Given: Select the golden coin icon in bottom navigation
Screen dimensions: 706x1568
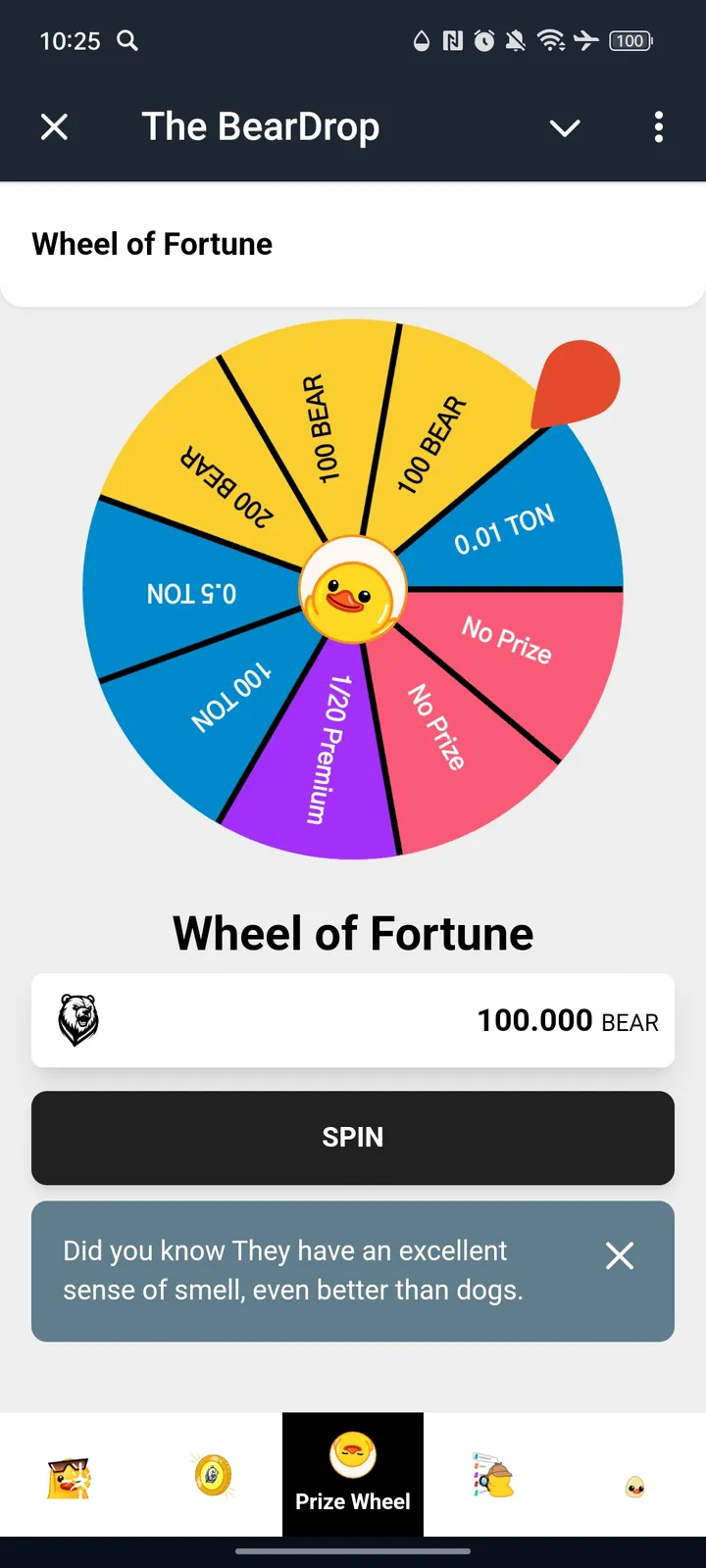Looking at the screenshot, I should tap(214, 1472).
